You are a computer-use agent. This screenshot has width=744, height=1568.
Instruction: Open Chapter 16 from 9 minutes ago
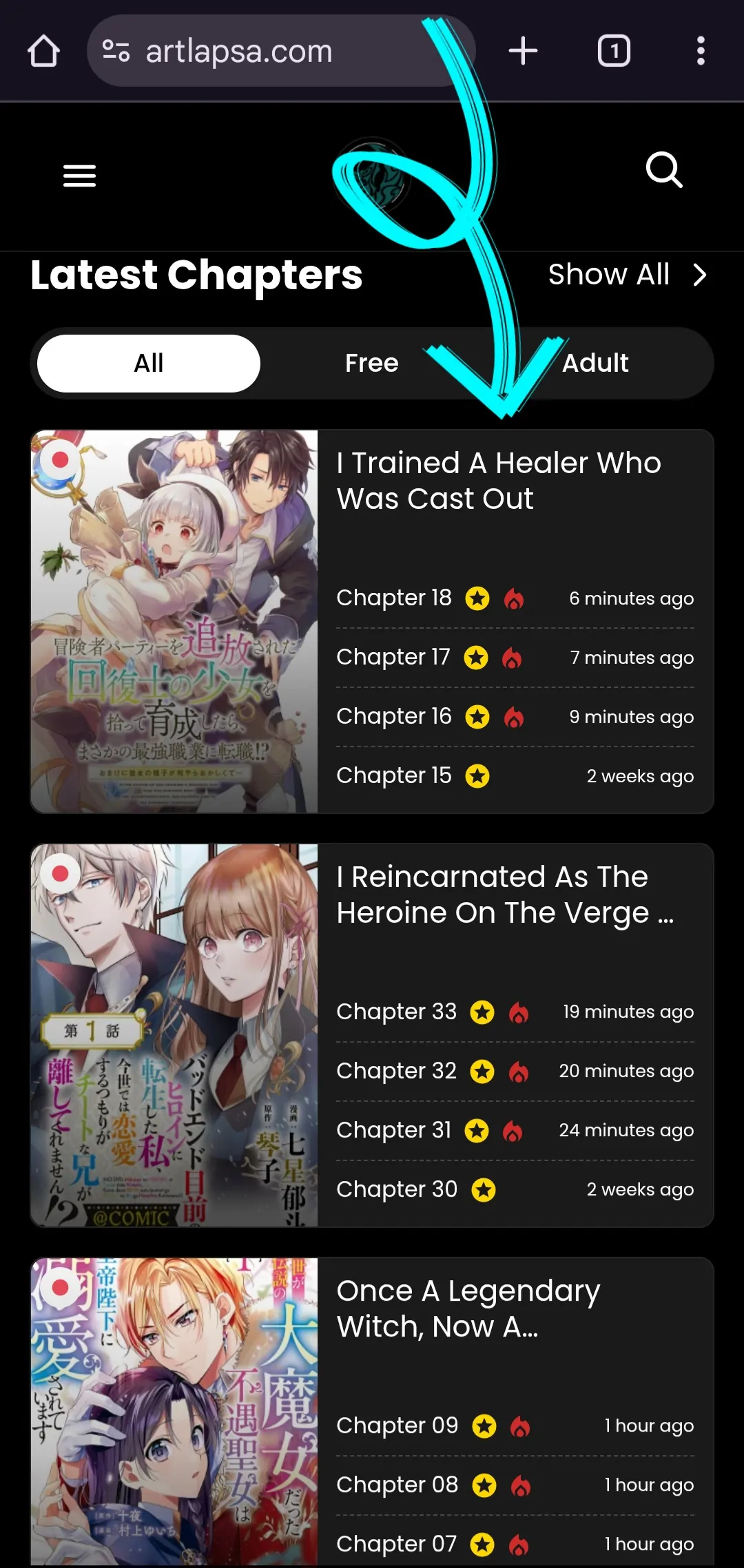394,716
